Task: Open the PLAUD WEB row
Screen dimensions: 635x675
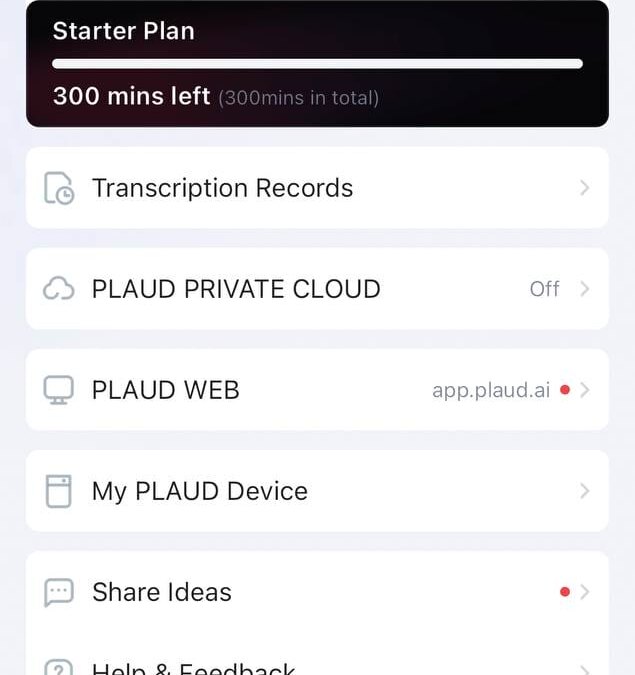Action: tap(317, 390)
